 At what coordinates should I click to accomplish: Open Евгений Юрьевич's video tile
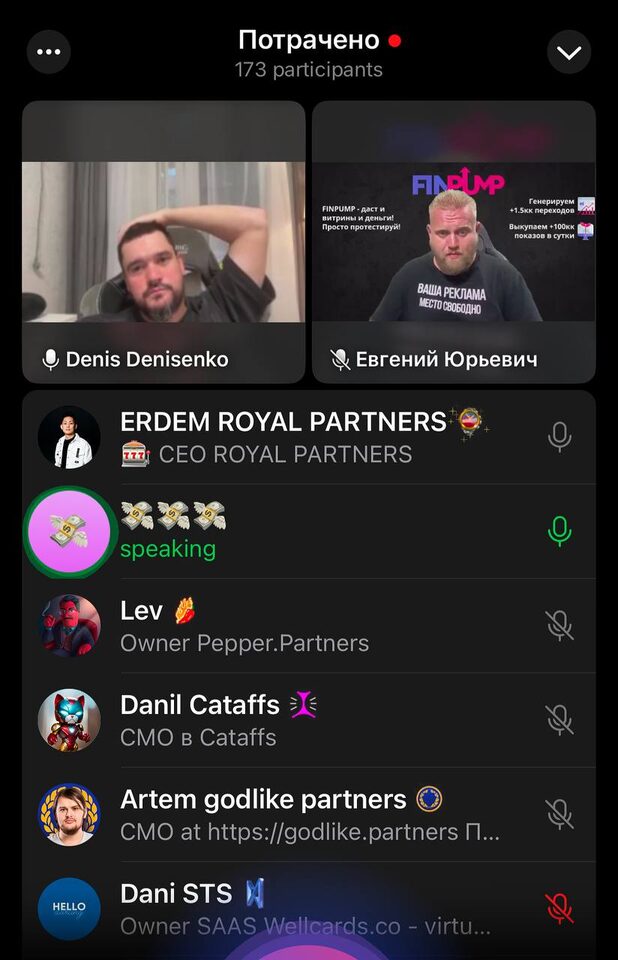point(454,242)
